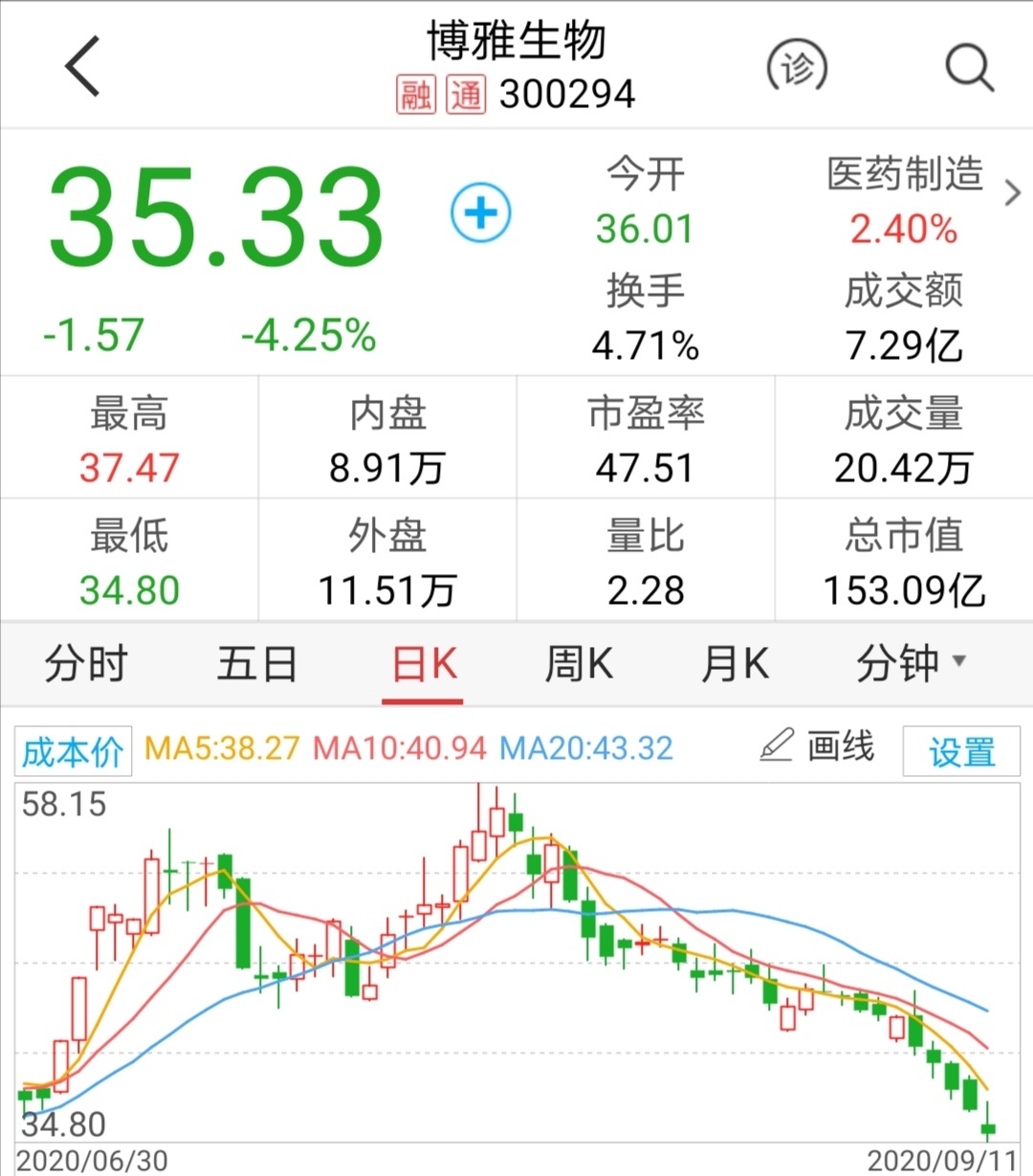
Task: Select the 日K chart tab
Action: [x=424, y=664]
